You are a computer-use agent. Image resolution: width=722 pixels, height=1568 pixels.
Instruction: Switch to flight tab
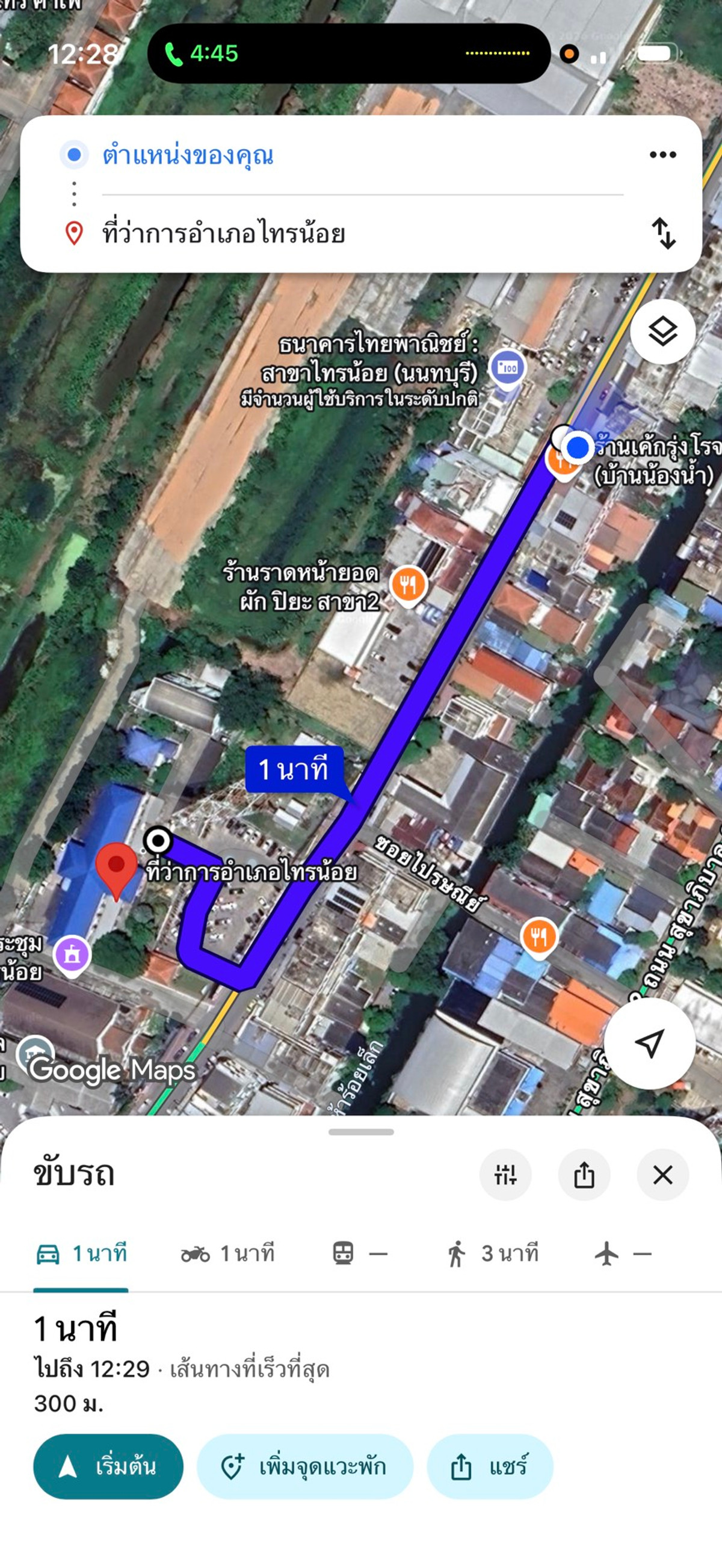pos(622,1254)
